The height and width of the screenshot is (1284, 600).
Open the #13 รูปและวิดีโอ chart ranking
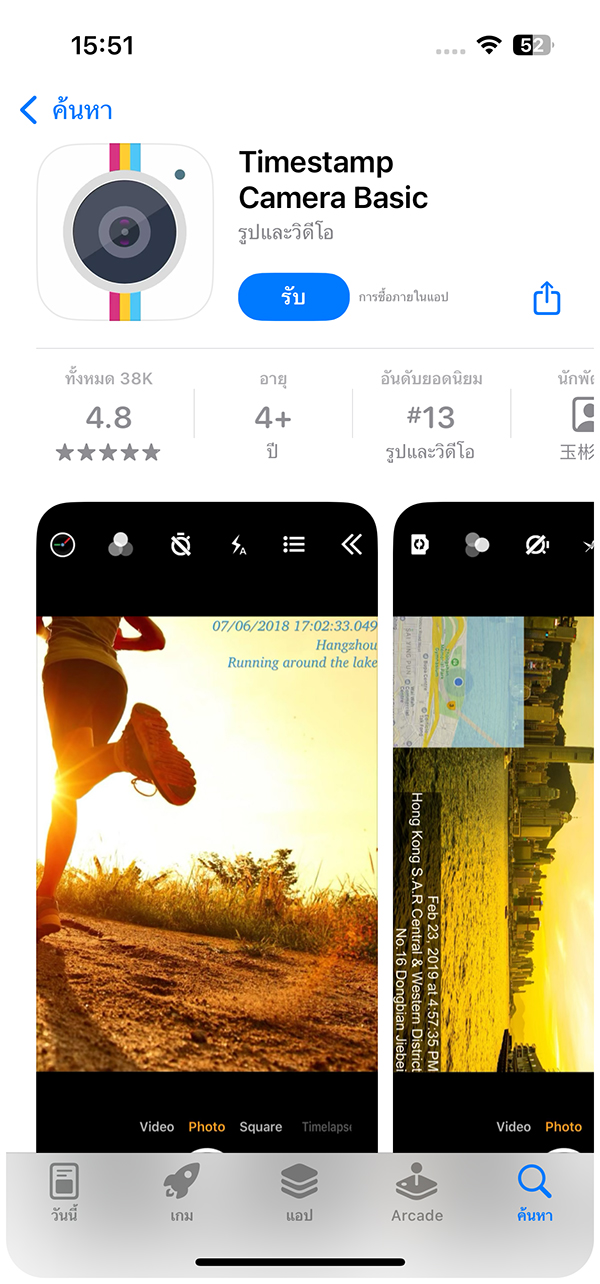coord(431,417)
